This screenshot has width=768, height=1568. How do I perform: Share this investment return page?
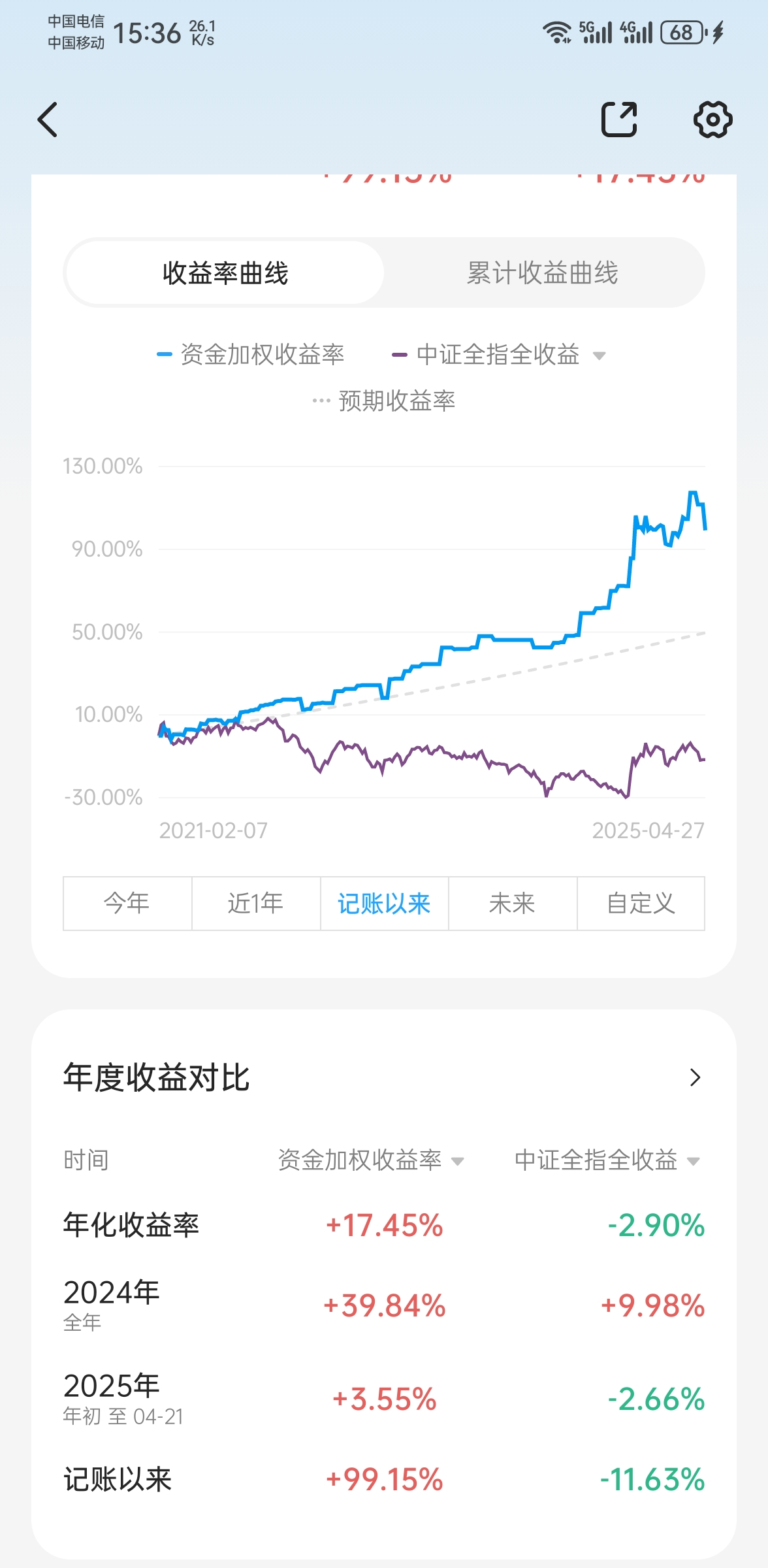point(618,120)
